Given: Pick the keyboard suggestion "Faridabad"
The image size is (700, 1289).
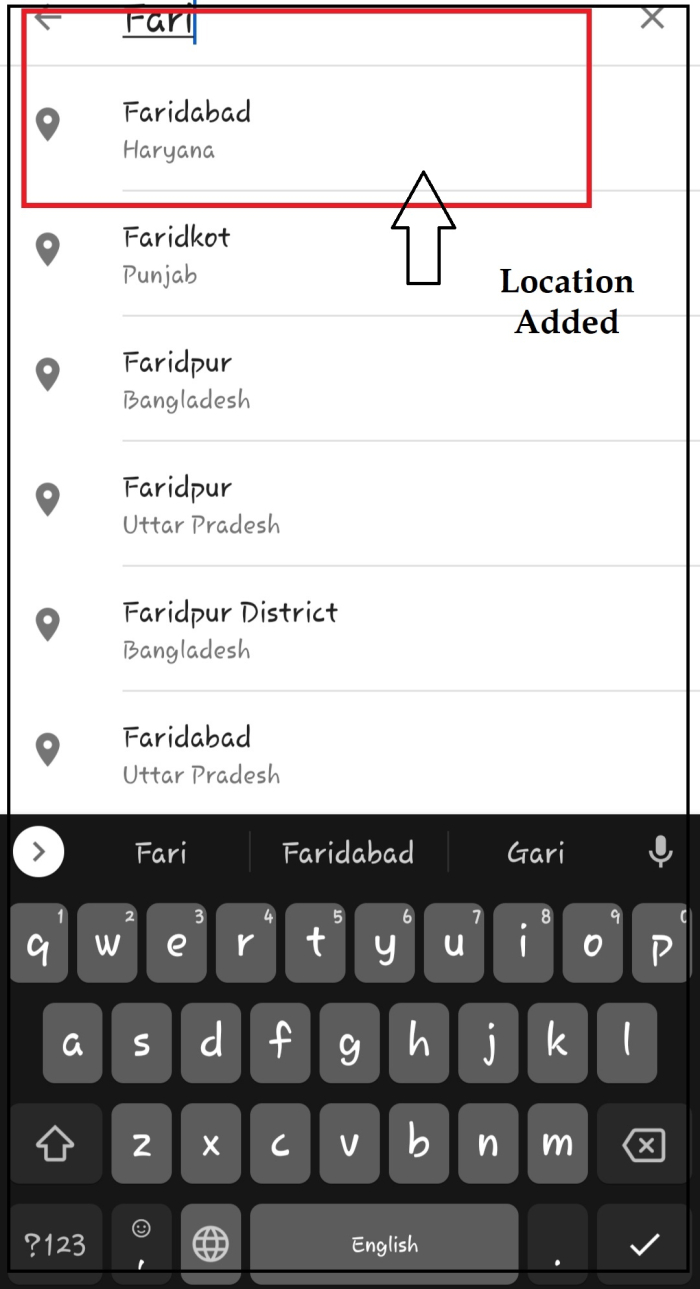Looking at the screenshot, I should [348, 853].
